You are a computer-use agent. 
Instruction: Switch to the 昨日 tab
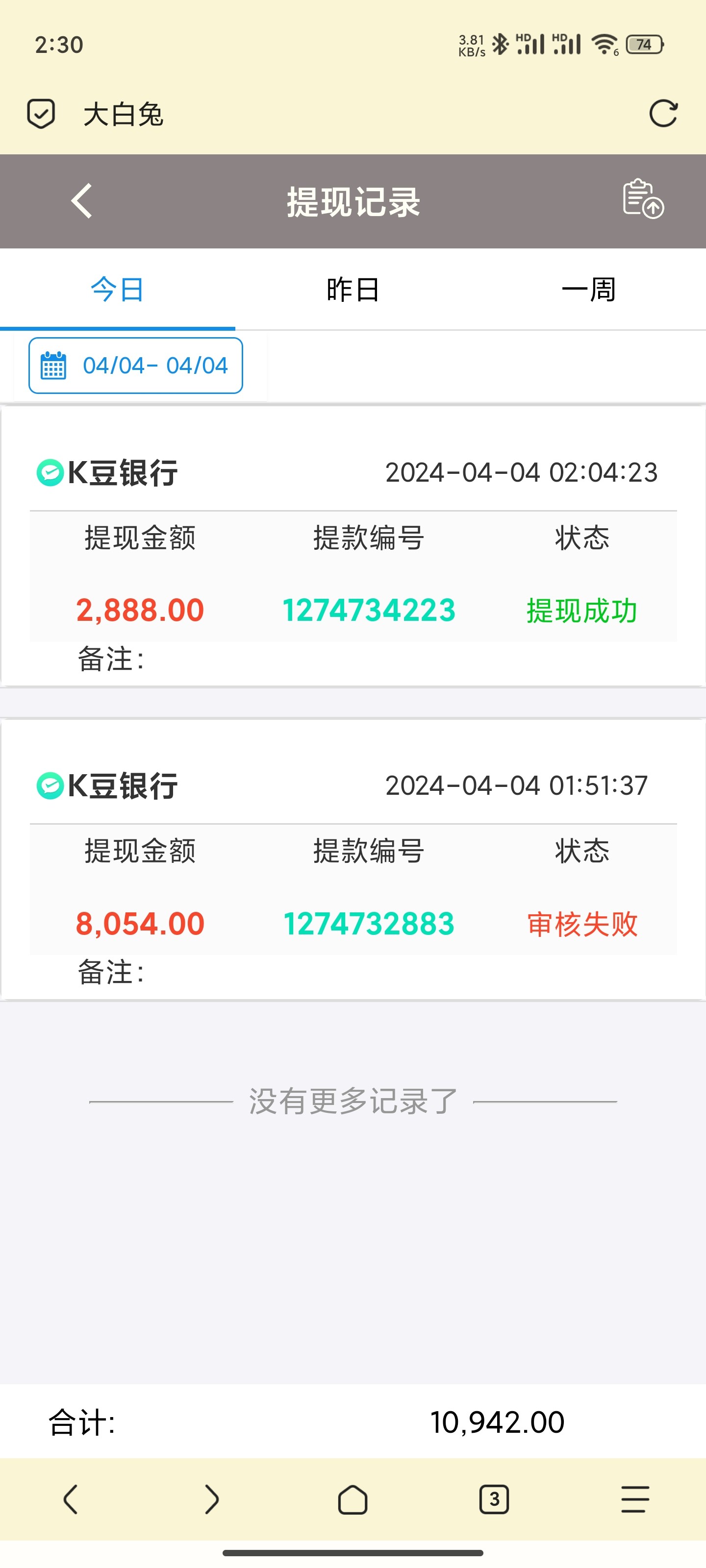coord(353,289)
